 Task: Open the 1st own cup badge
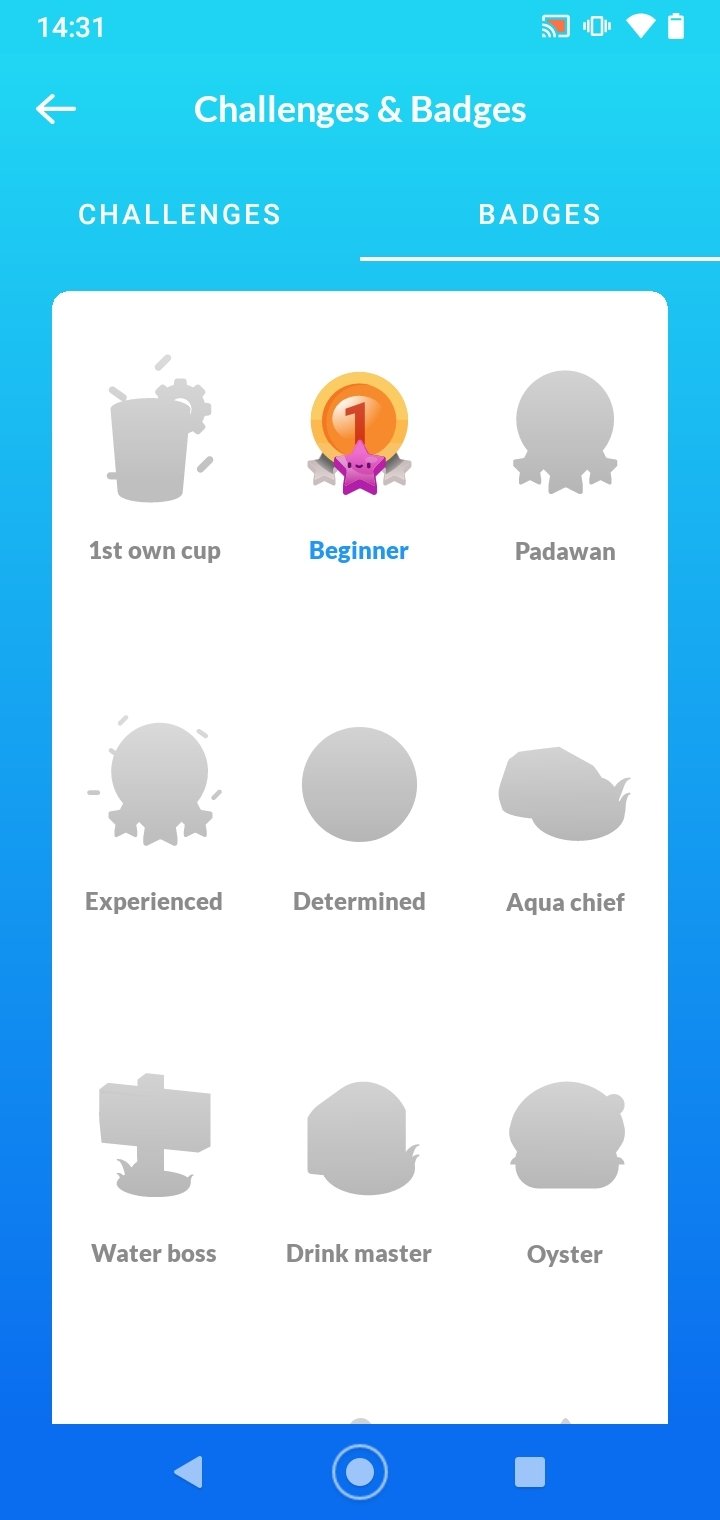[155, 461]
